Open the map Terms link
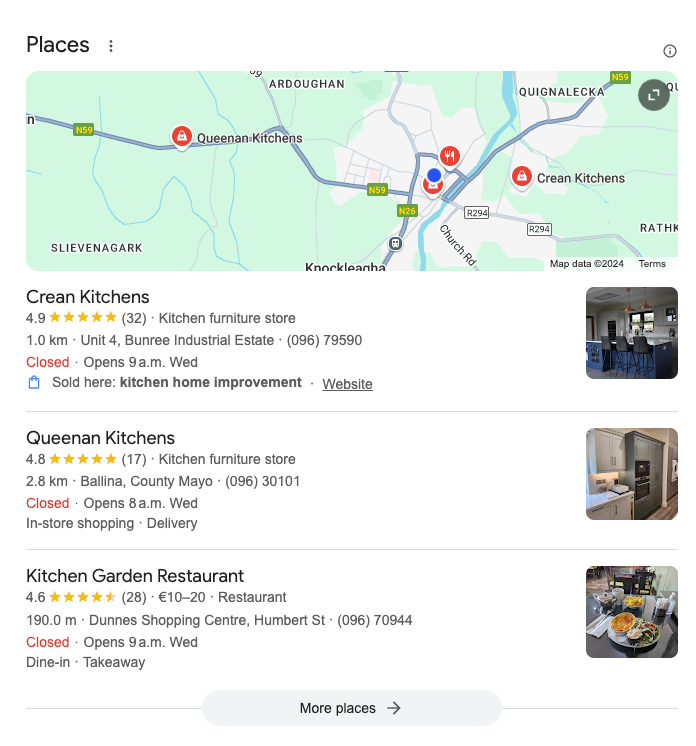The height and width of the screenshot is (746, 696). [652, 264]
